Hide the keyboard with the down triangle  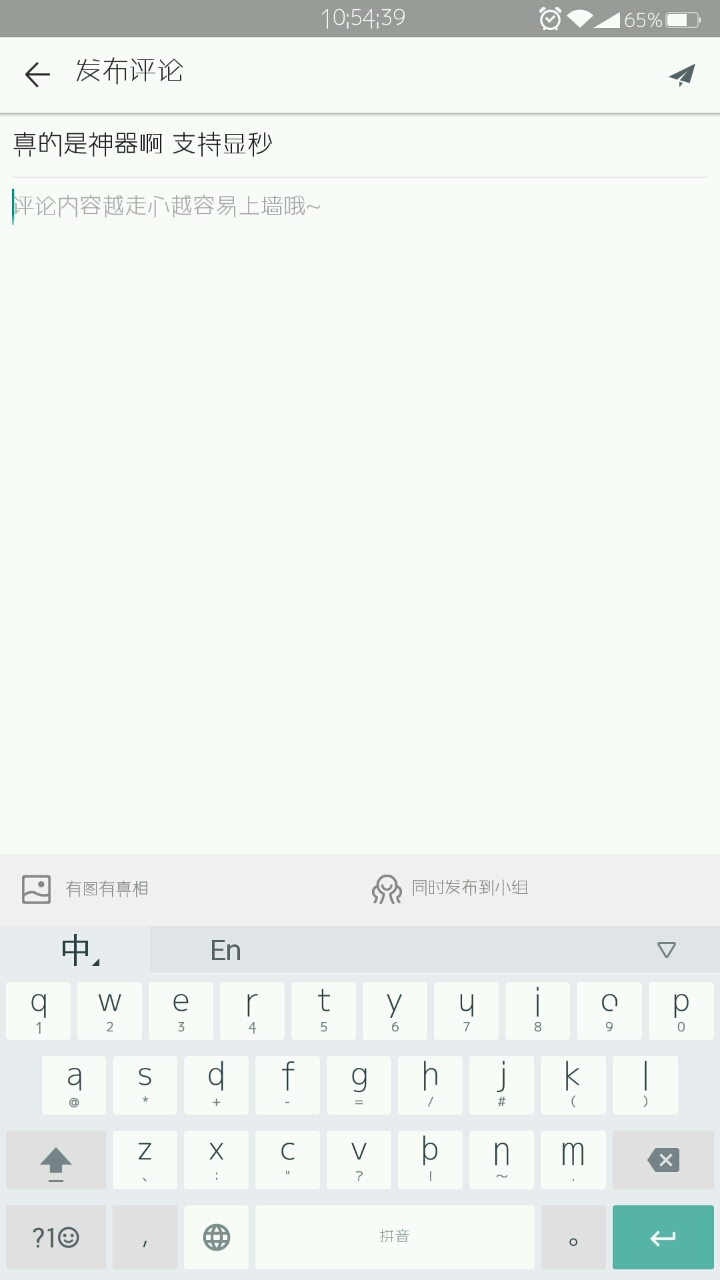(667, 950)
